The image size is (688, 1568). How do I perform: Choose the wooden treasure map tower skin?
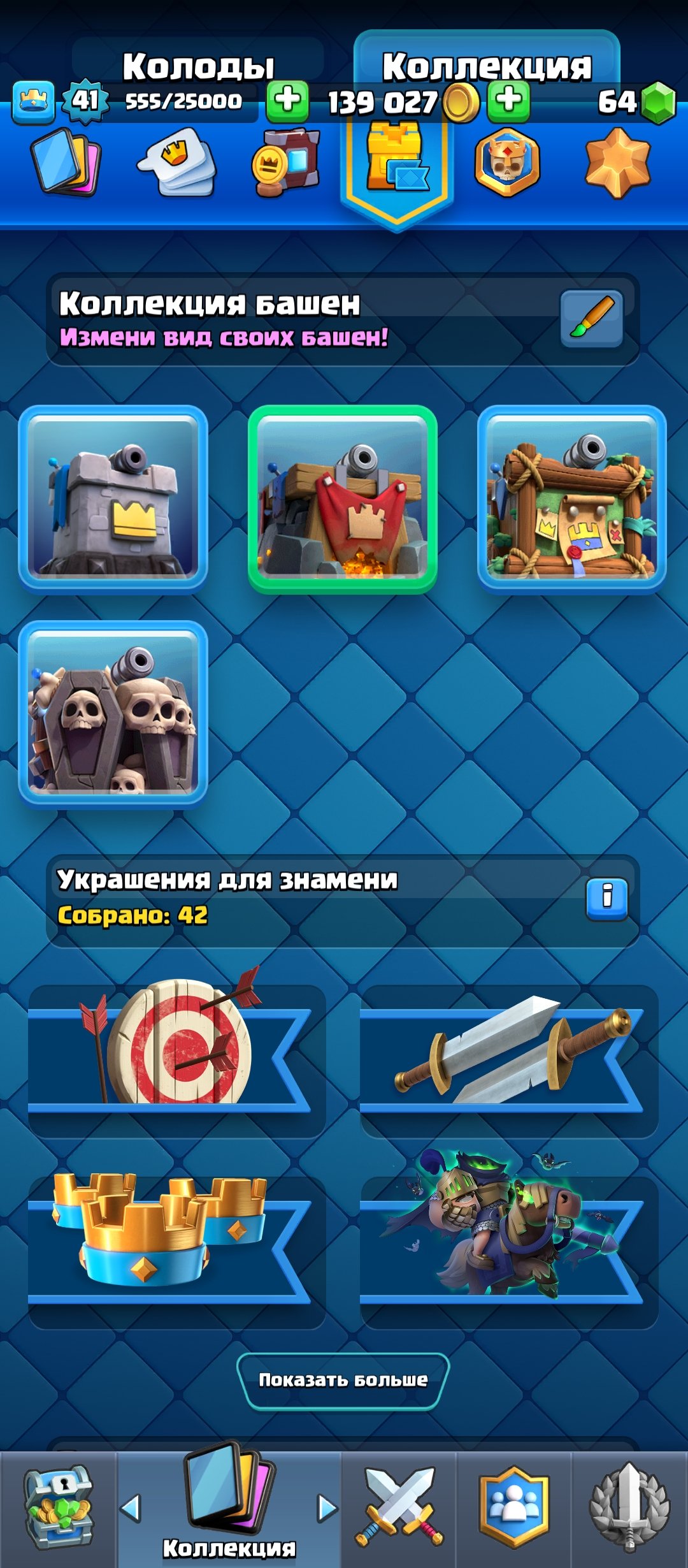(572, 499)
